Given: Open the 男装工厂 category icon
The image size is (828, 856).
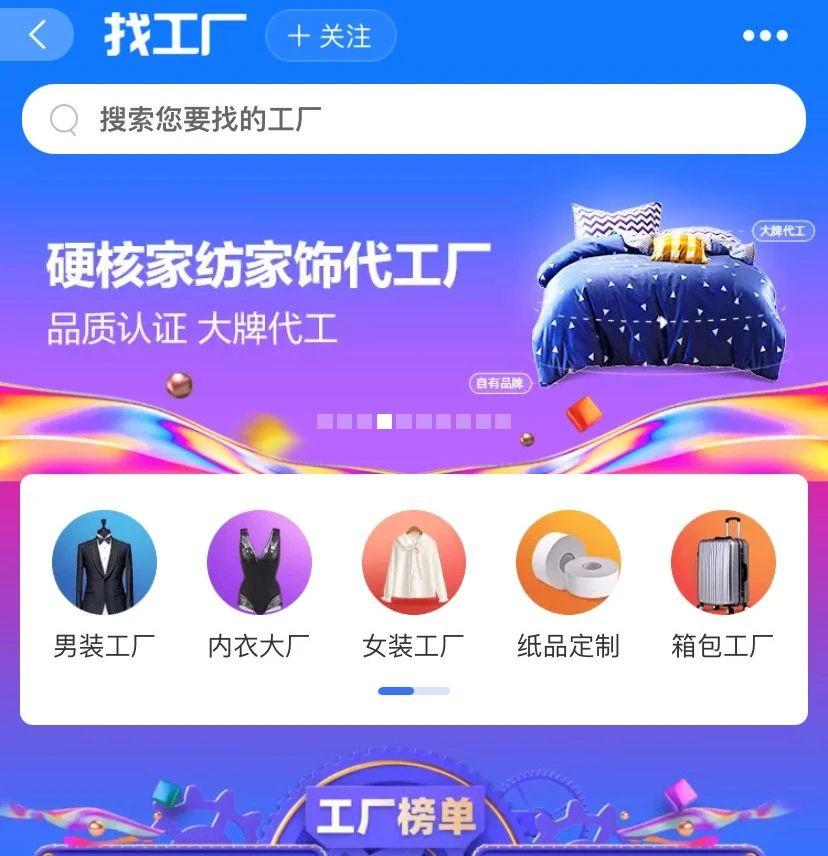Looking at the screenshot, I should (x=105, y=565).
